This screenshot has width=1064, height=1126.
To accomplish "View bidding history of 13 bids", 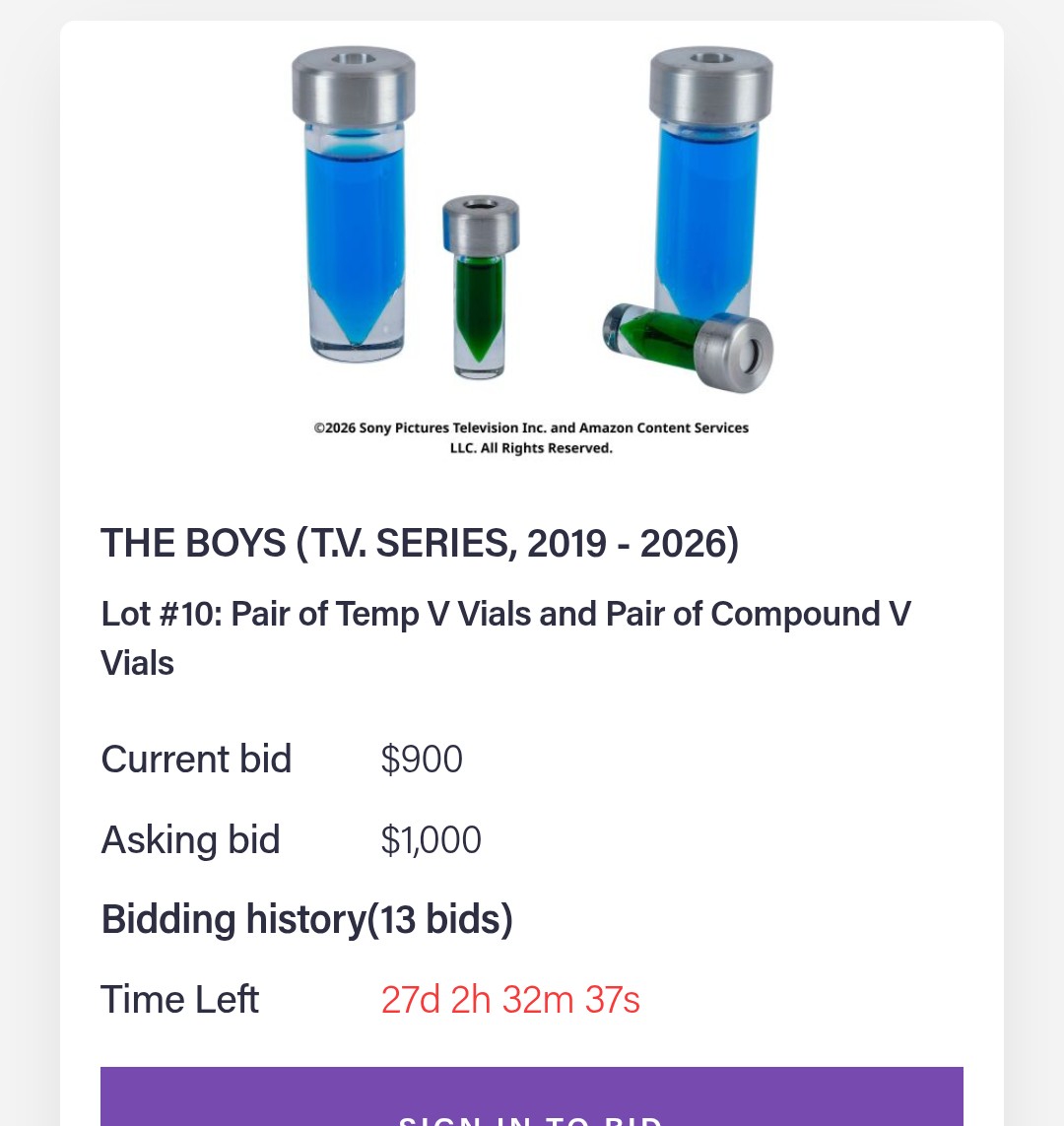I will click(x=307, y=919).
